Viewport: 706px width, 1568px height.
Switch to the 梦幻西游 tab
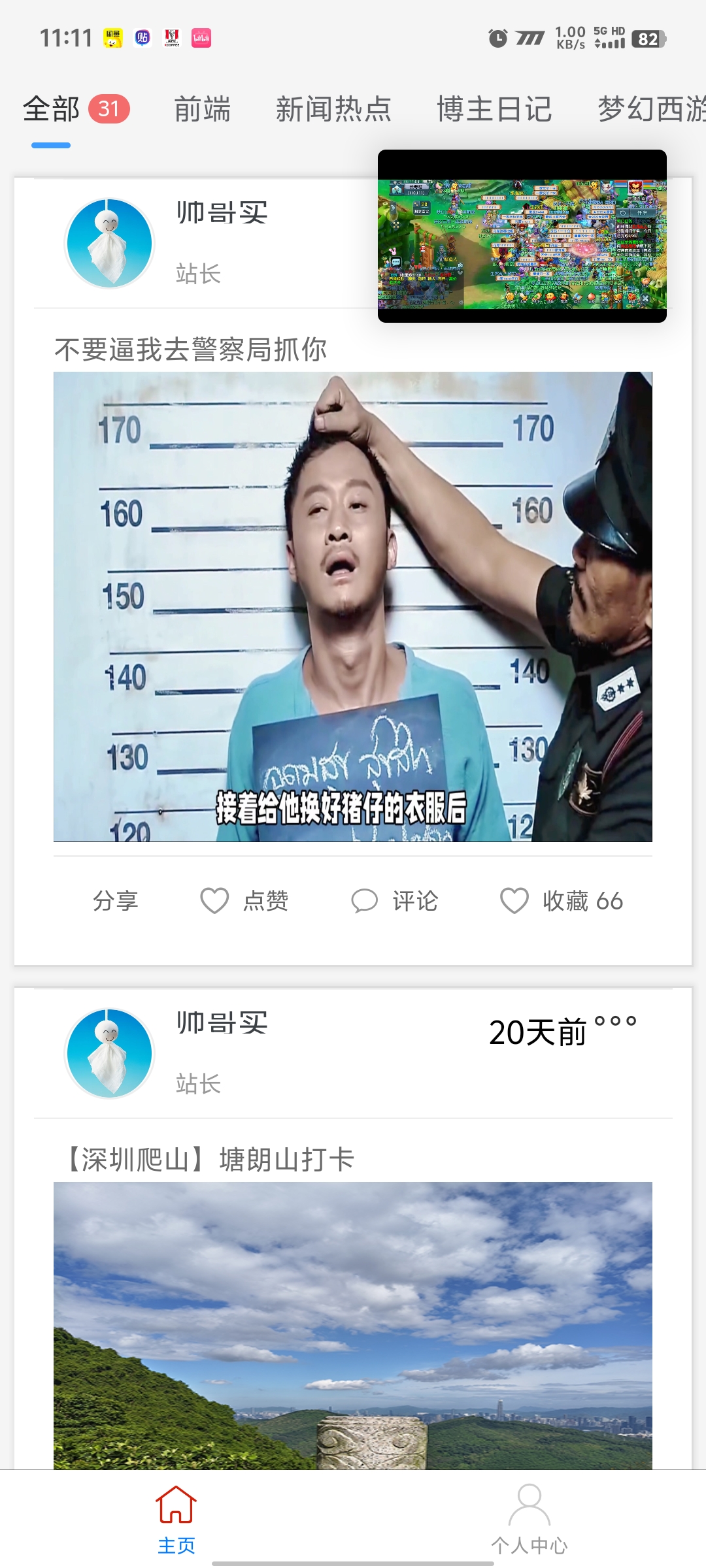pyautogui.click(x=650, y=109)
